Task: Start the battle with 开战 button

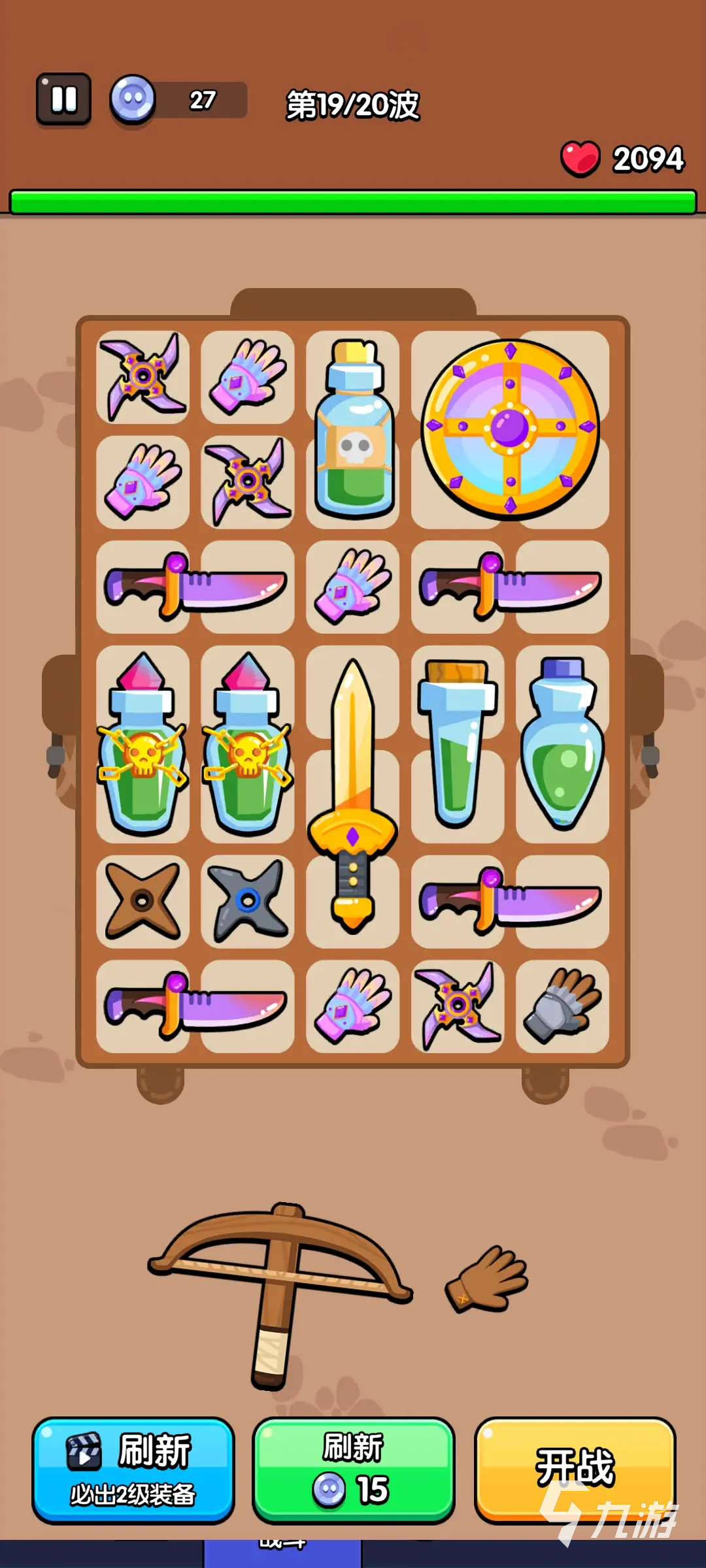Action: coord(575,1467)
